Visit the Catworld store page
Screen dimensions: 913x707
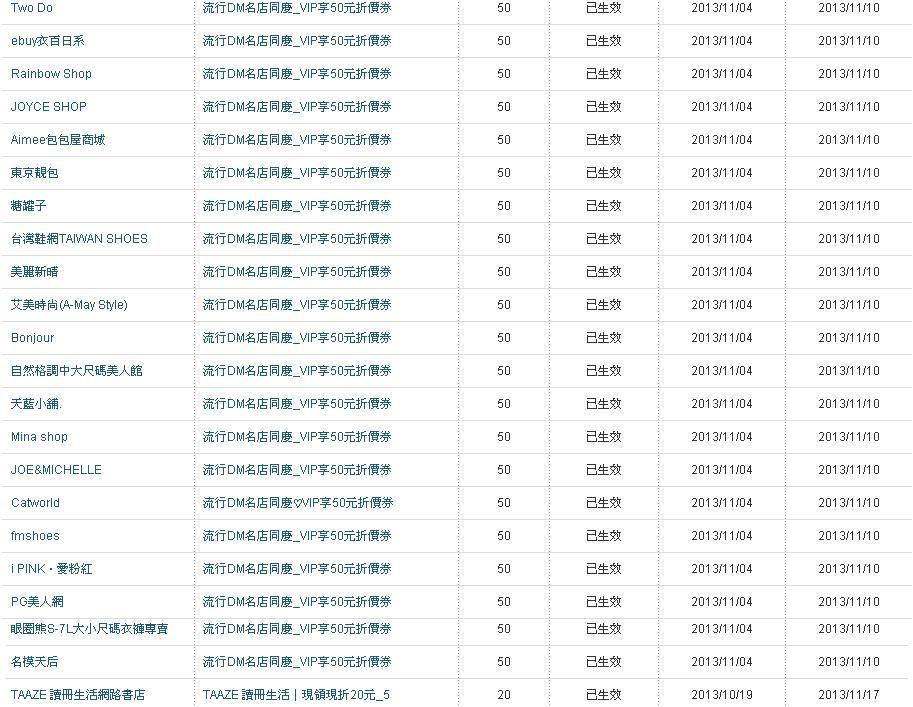click(x=35, y=503)
